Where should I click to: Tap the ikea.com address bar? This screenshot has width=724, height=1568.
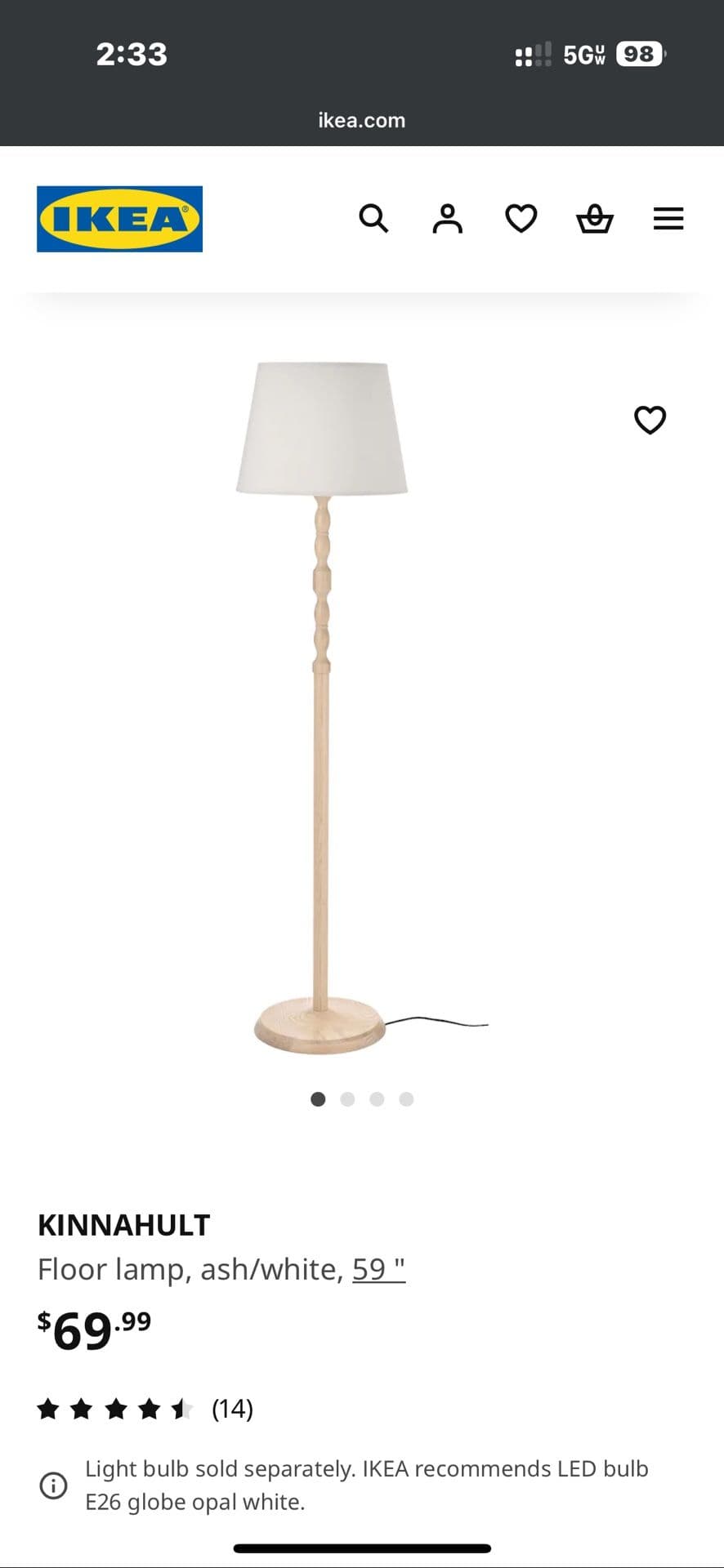click(361, 121)
